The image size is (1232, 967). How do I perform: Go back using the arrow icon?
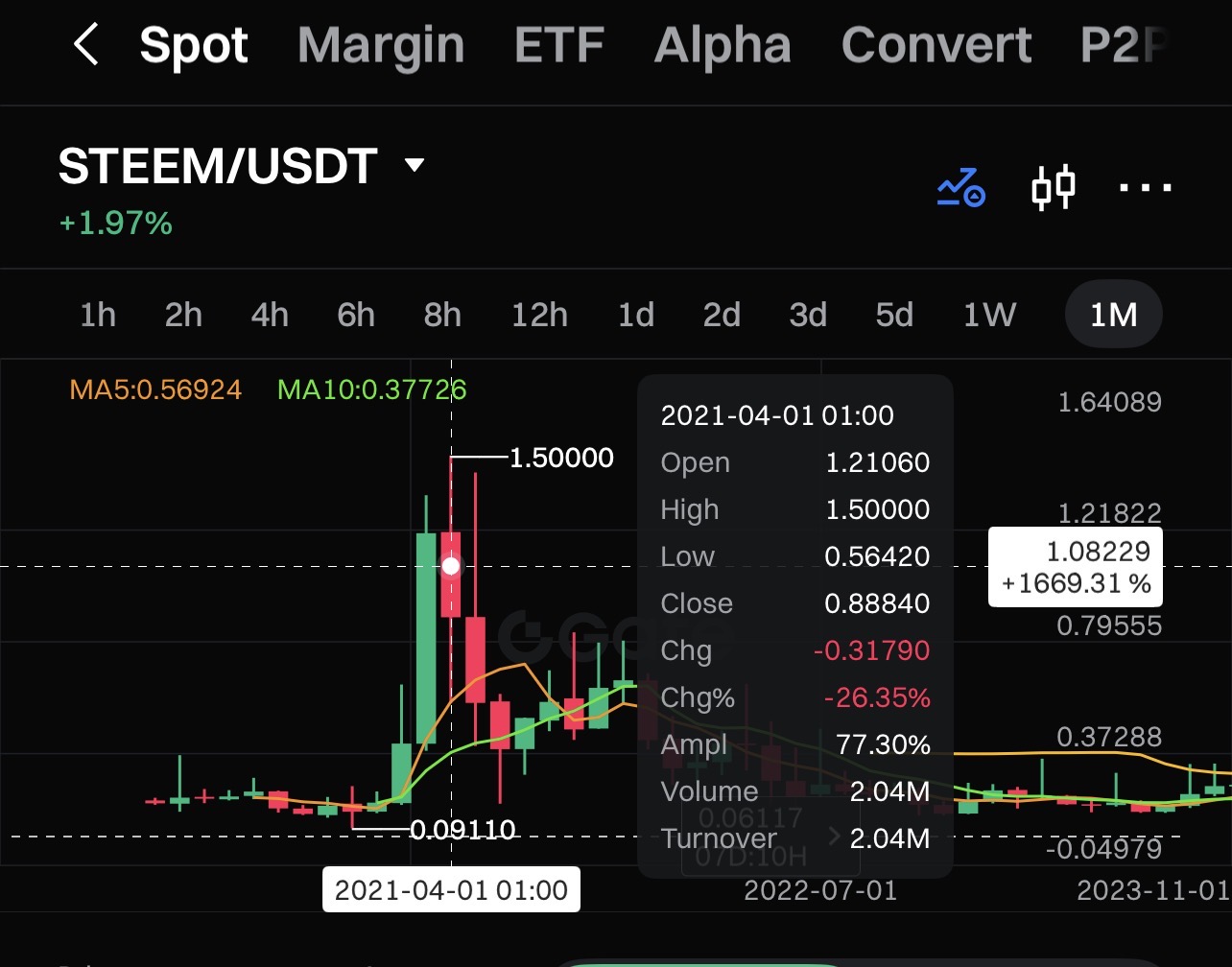click(86, 45)
